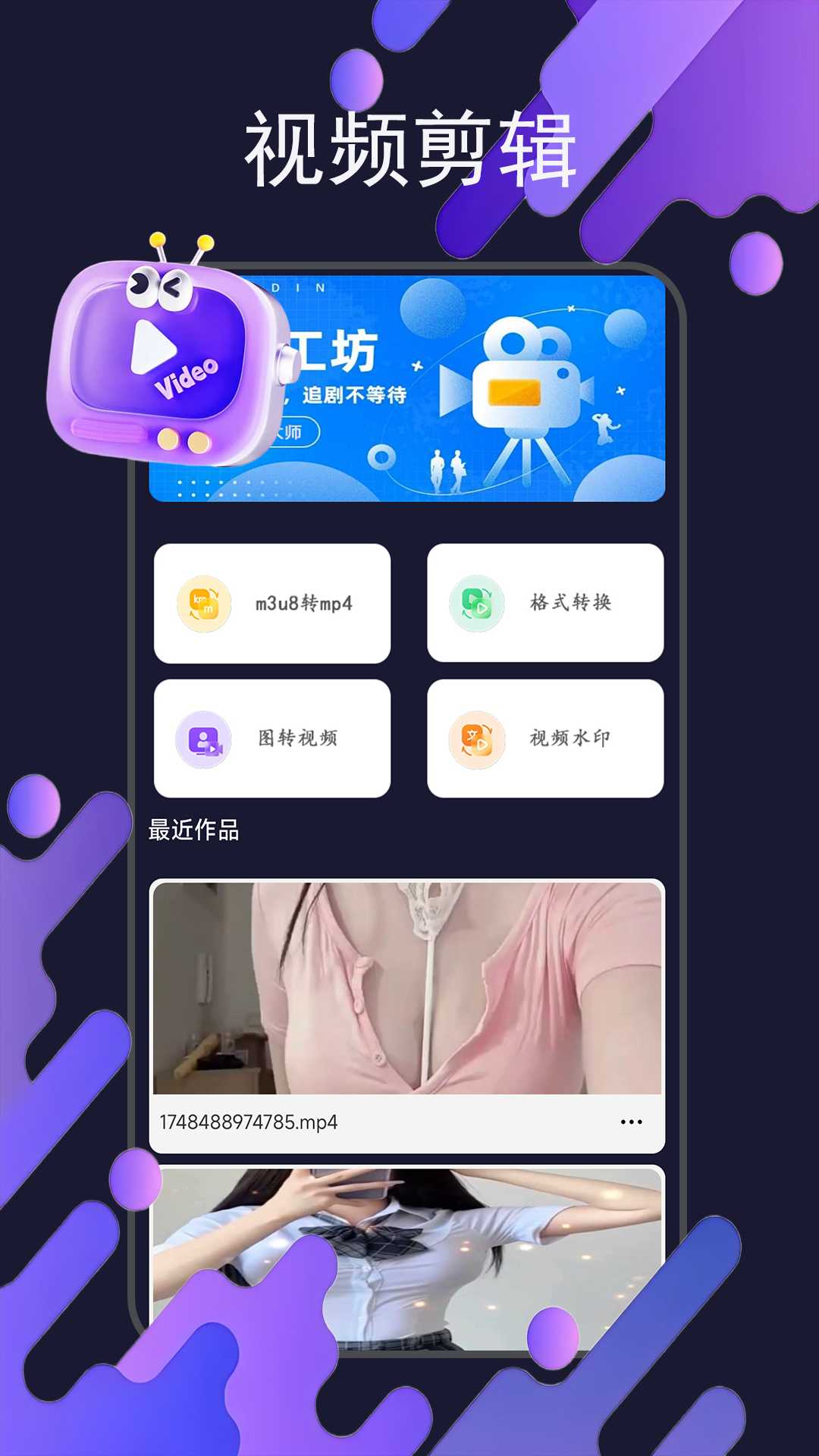Viewport: 819px width, 1456px height.
Task: Open the pink-shirt video thumbnail
Action: [409, 986]
